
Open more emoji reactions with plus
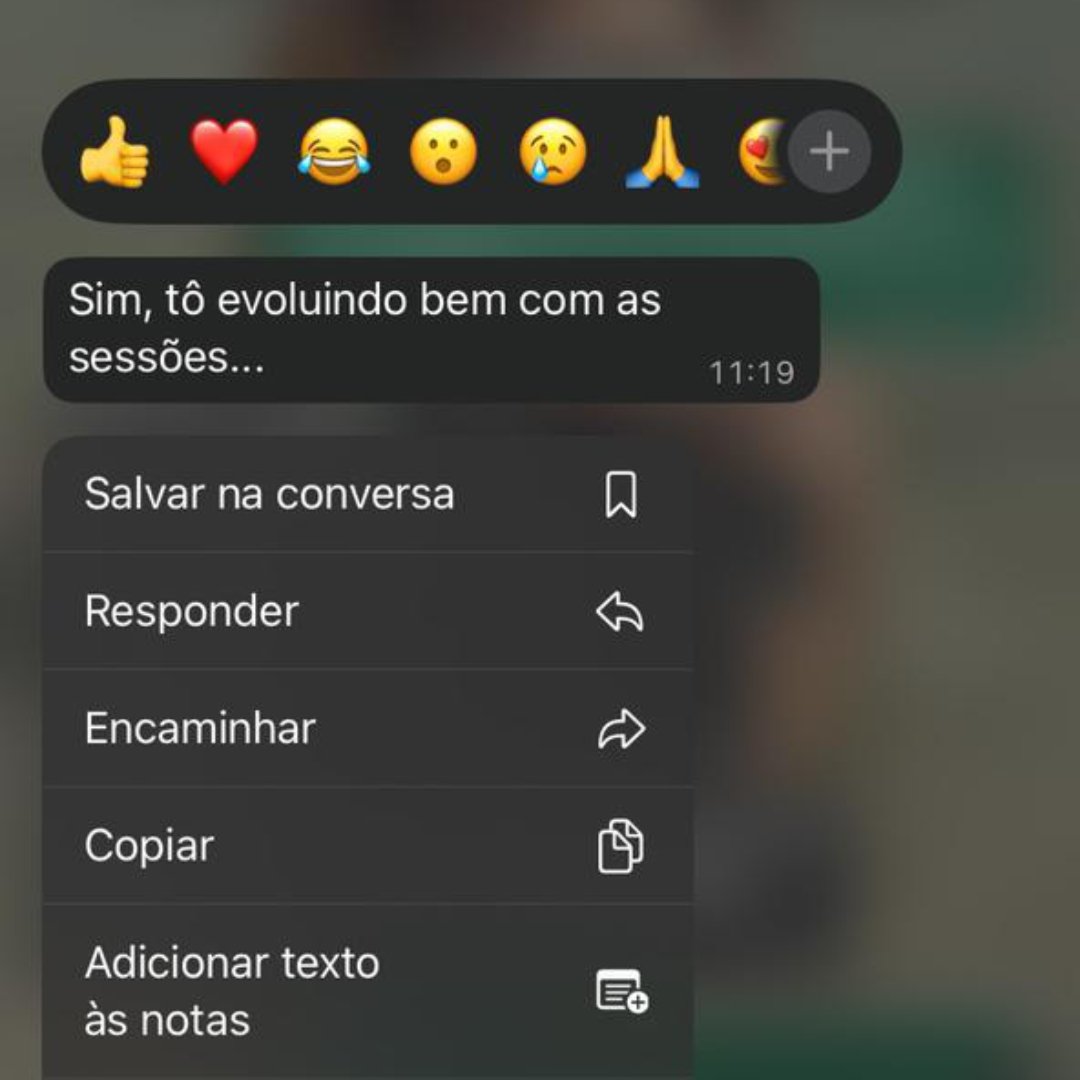click(829, 152)
